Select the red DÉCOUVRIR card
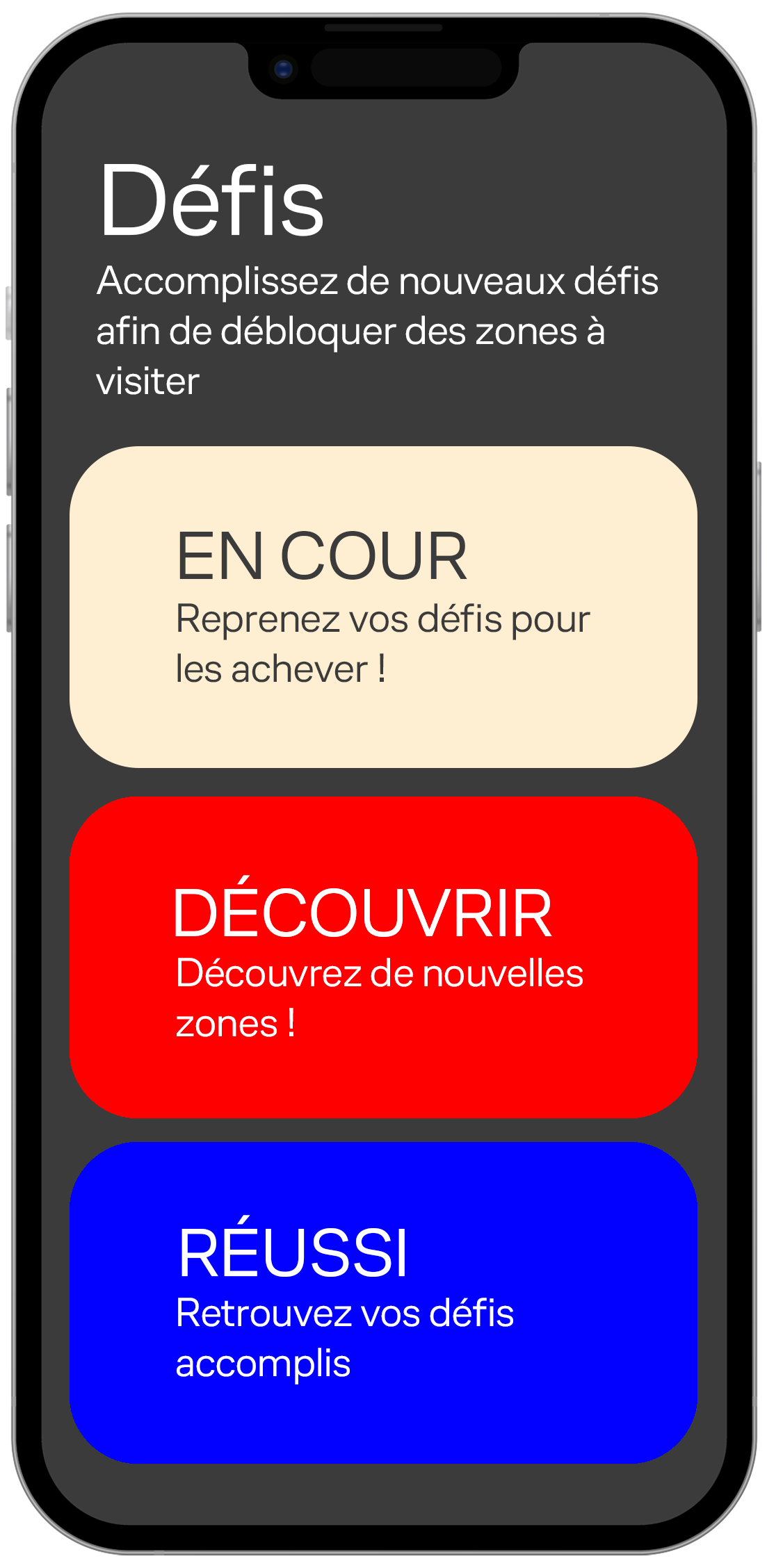This screenshot has width=767, height=1568. 383,957
